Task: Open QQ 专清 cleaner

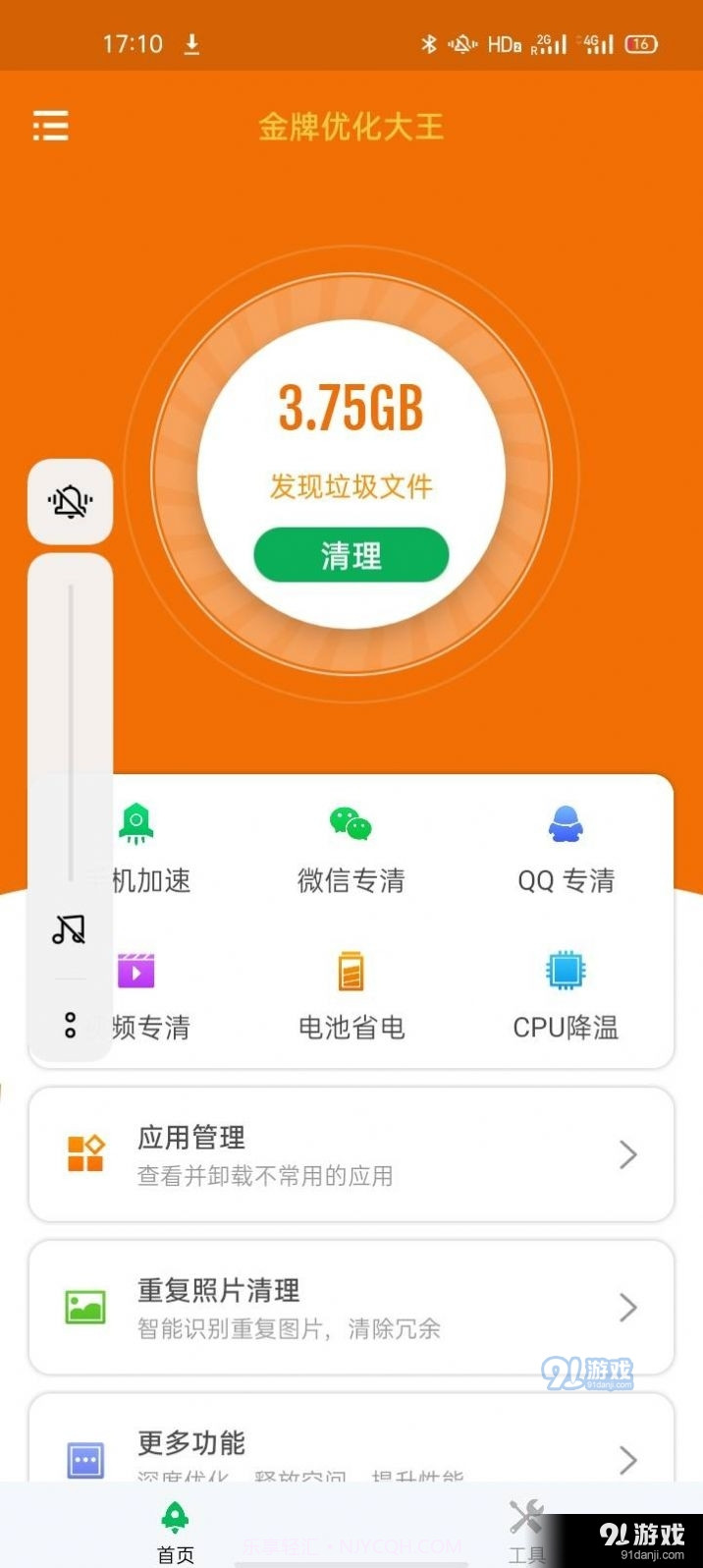Action: coord(566,849)
